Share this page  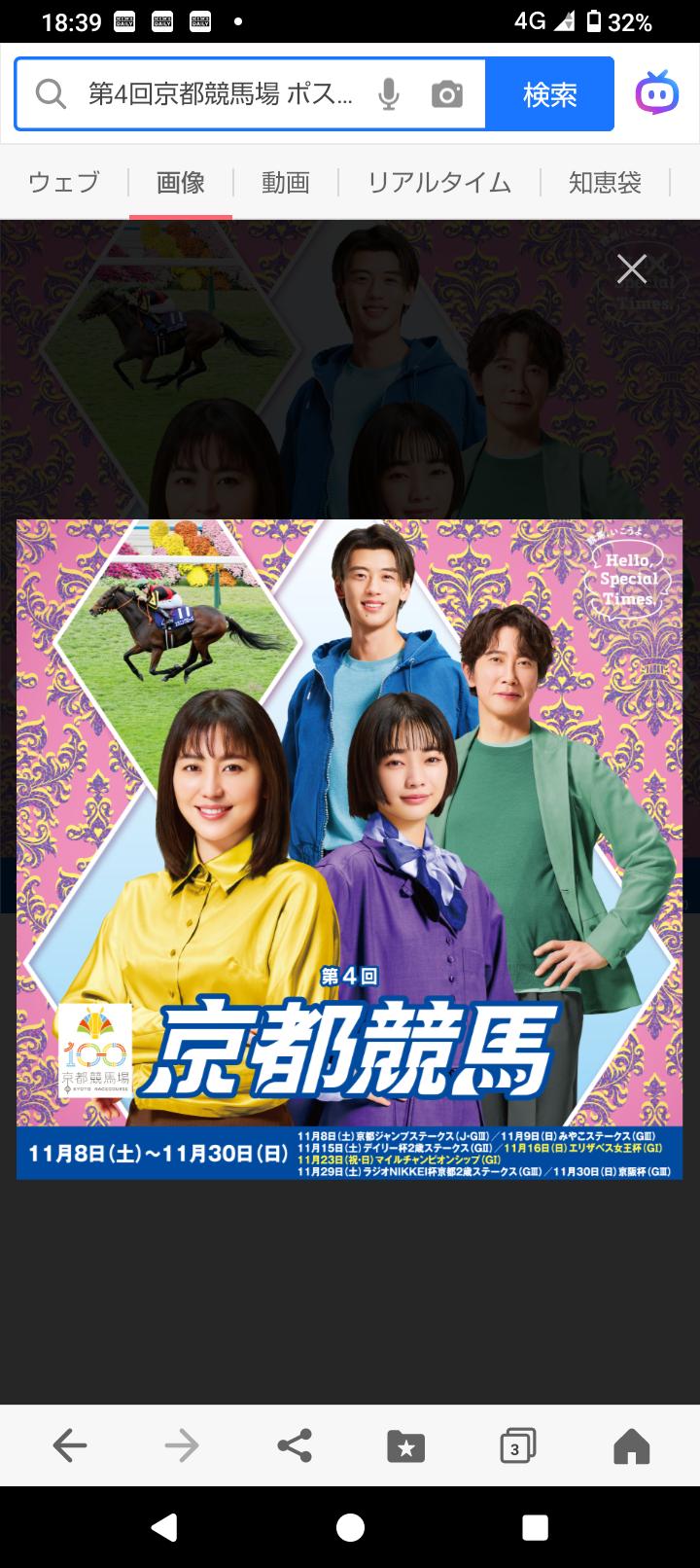click(x=295, y=1445)
